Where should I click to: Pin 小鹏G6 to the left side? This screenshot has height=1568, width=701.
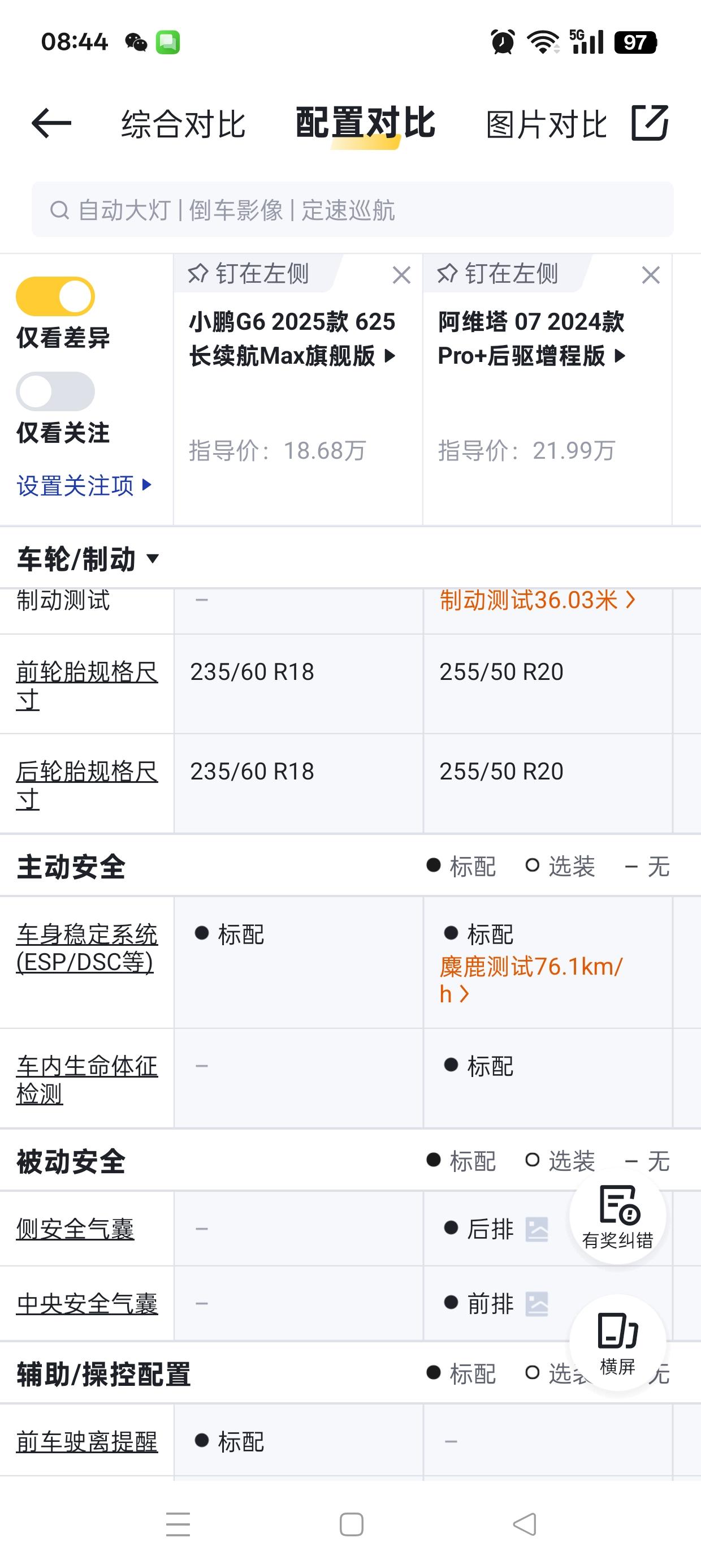pyautogui.click(x=248, y=274)
